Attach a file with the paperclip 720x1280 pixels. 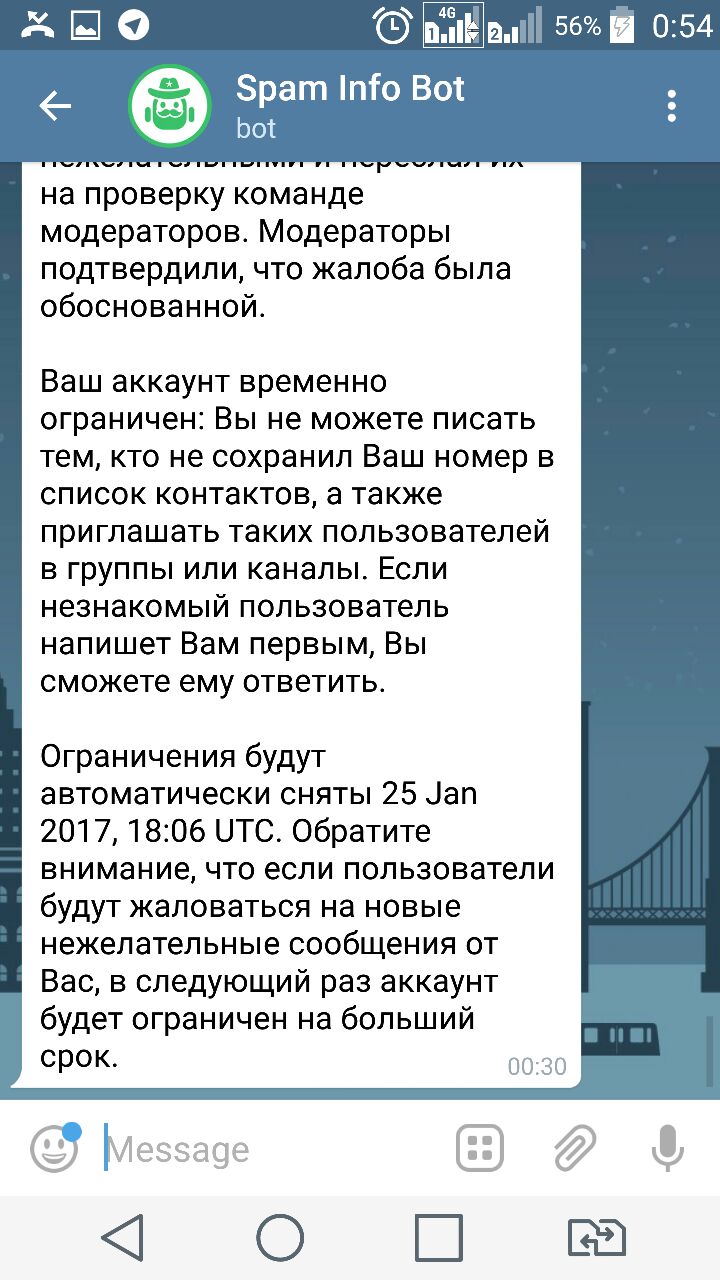(x=576, y=1148)
